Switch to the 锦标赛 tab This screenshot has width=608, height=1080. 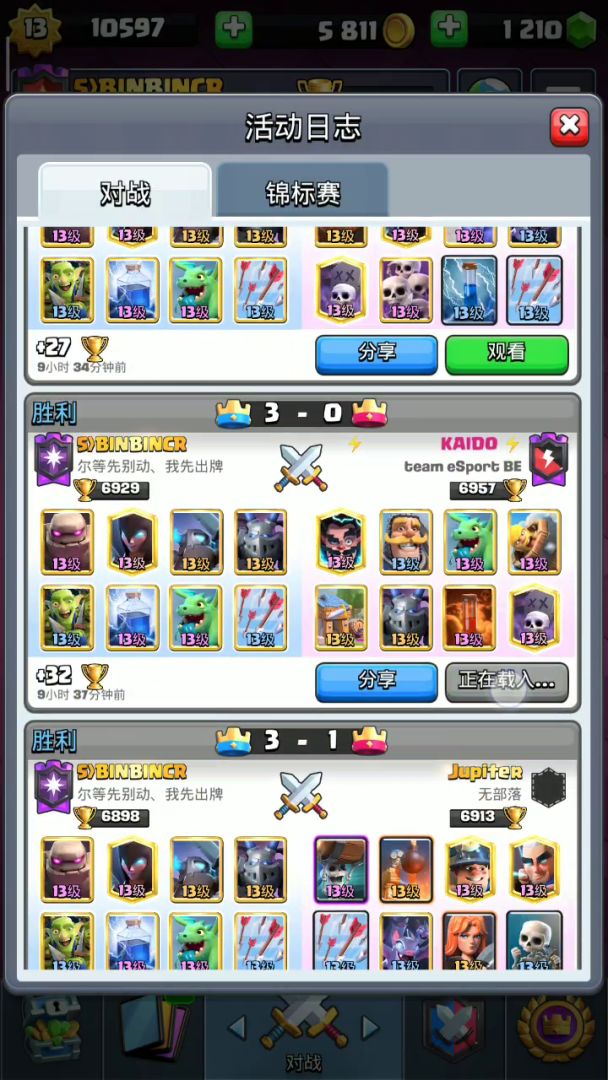pos(302,192)
